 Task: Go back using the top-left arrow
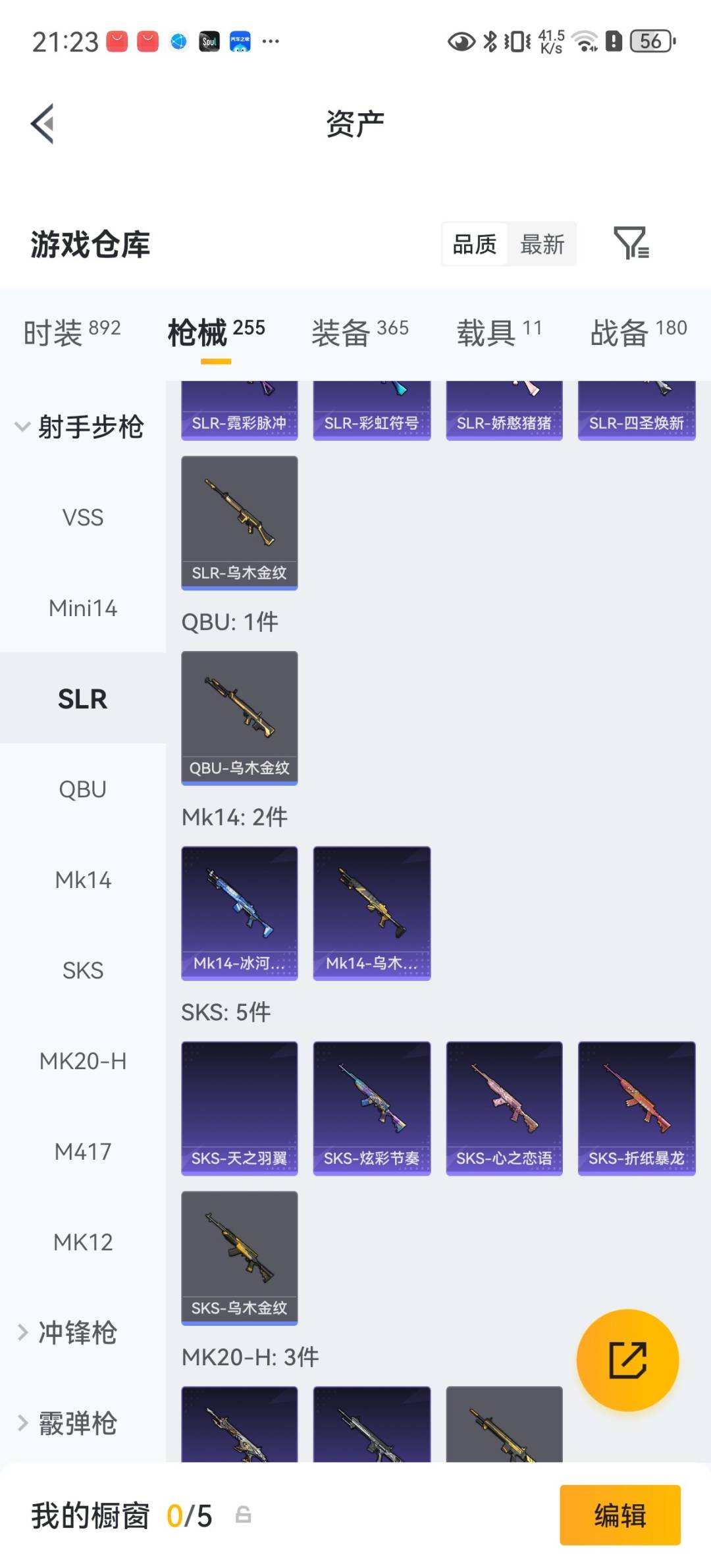[x=42, y=124]
